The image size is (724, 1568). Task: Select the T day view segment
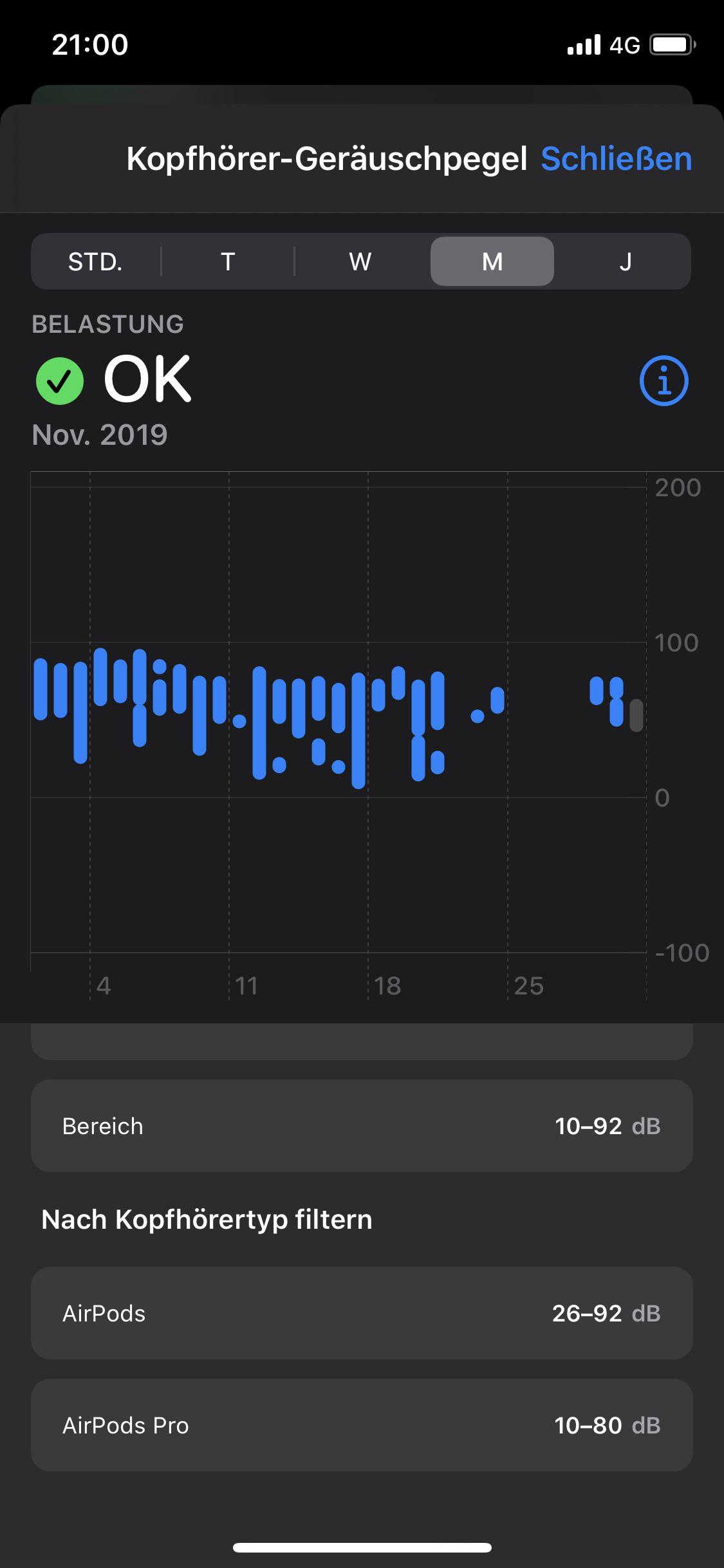click(227, 261)
